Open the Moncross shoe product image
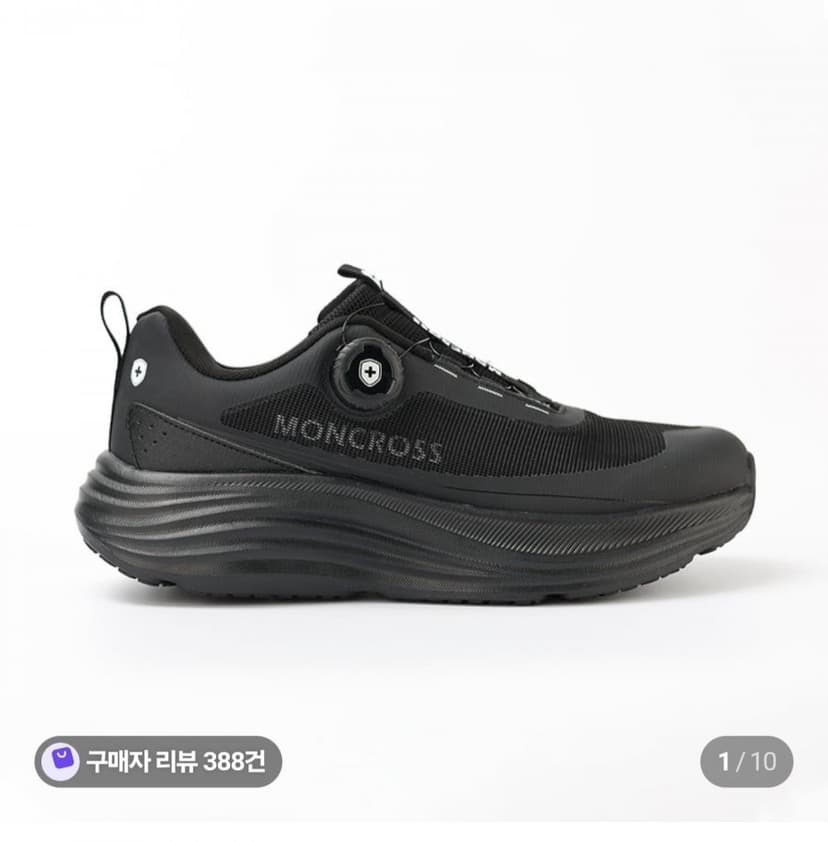Screen dimensions: 828x842 [x=414, y=435]
